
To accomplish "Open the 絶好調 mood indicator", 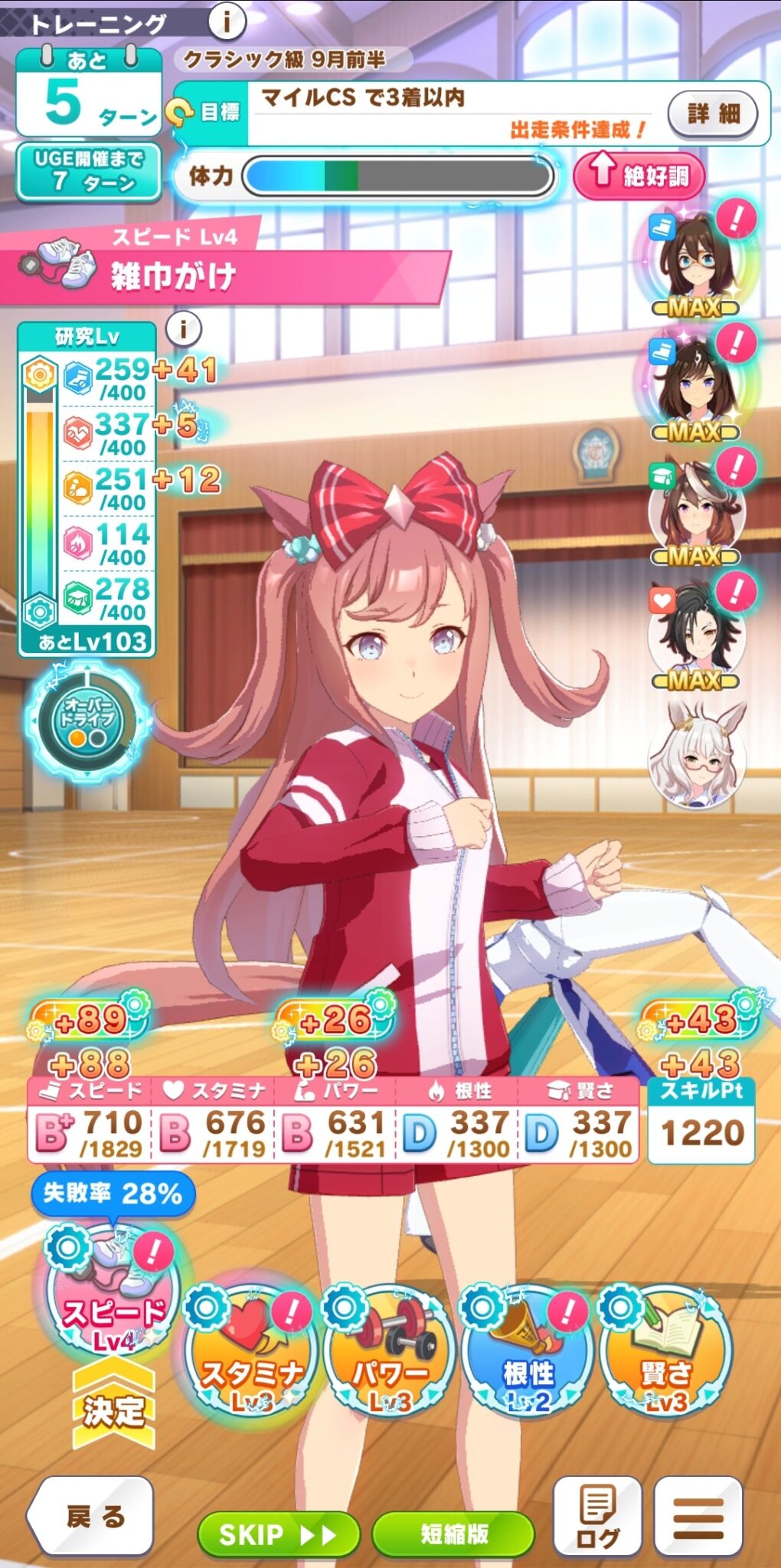I will 639,175.
